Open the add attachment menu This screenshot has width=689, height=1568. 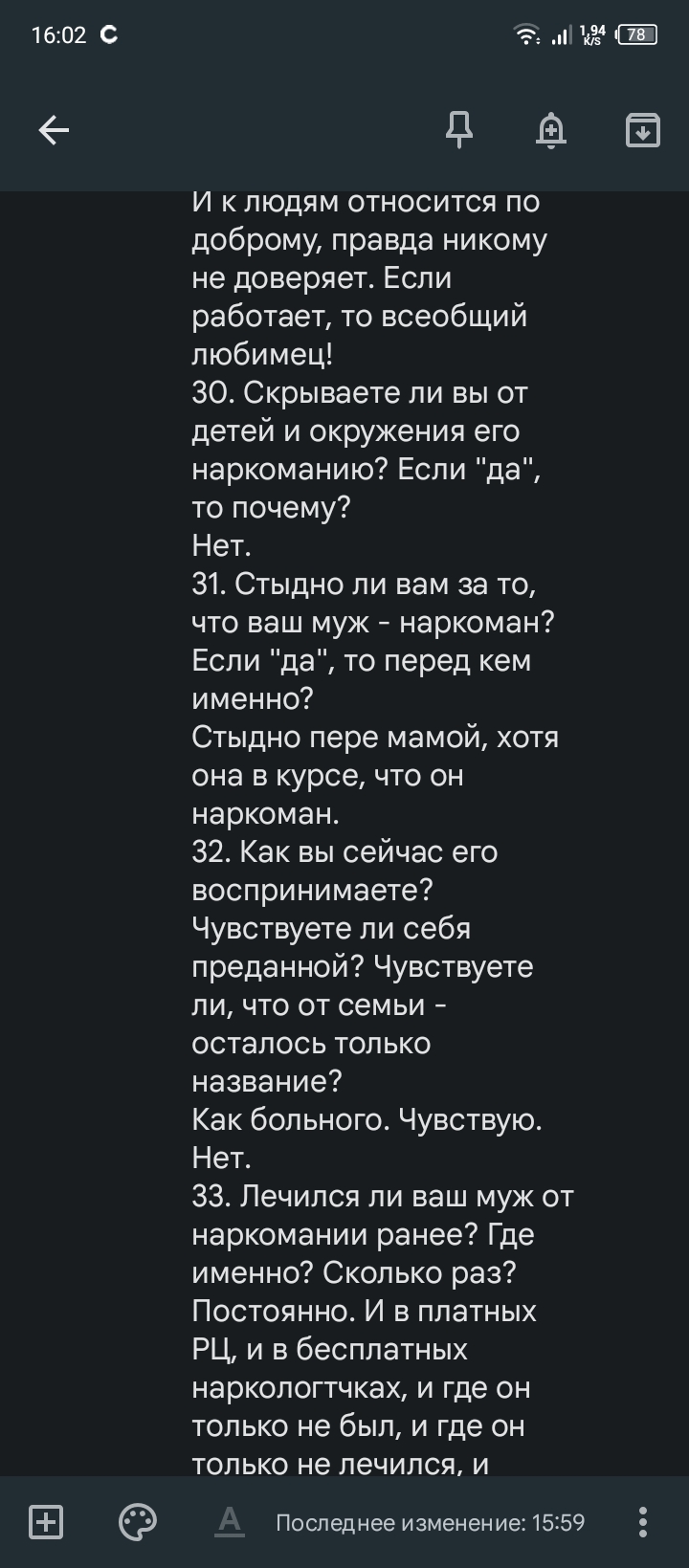click(x=46, y=1521)
